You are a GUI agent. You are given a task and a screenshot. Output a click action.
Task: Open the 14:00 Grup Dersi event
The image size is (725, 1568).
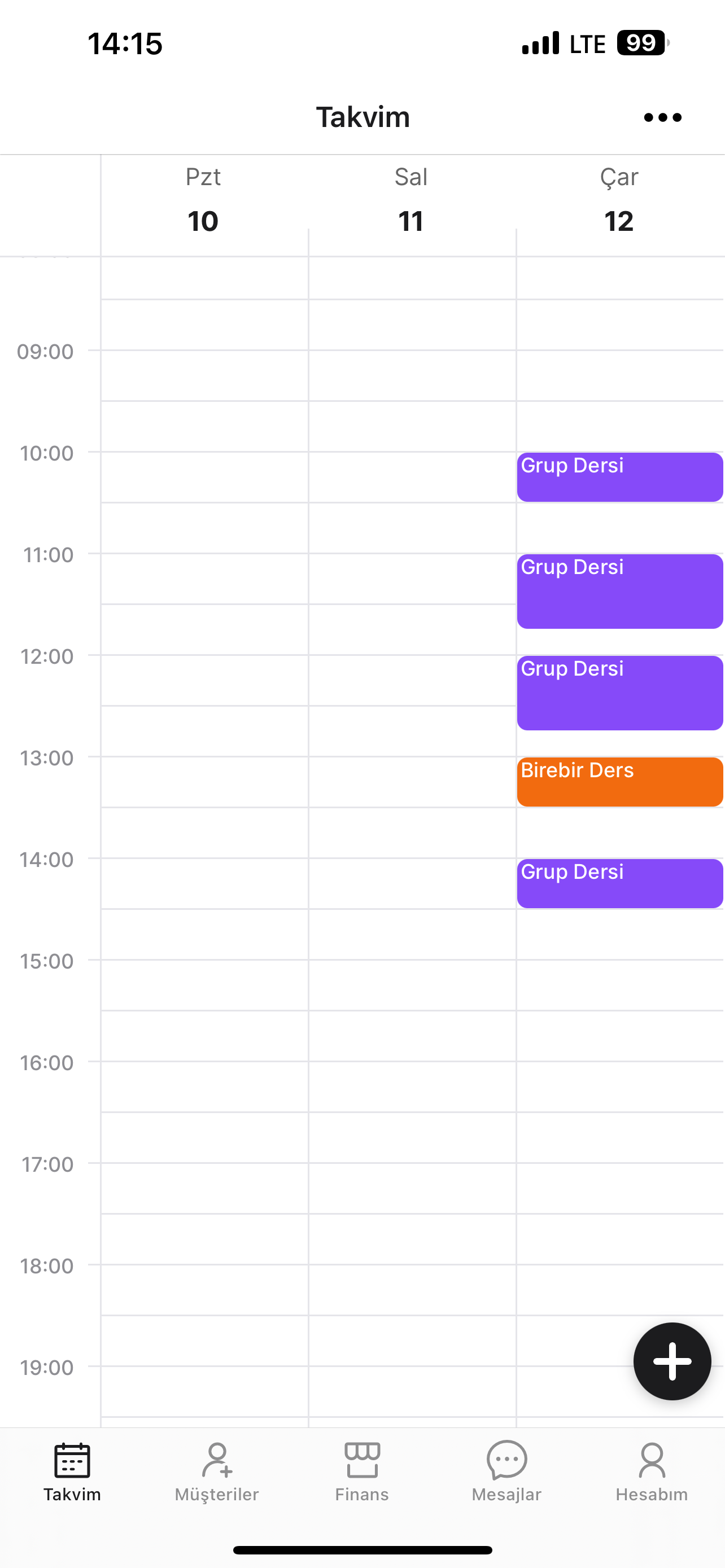pyautogui.click(x=619, y=883)
